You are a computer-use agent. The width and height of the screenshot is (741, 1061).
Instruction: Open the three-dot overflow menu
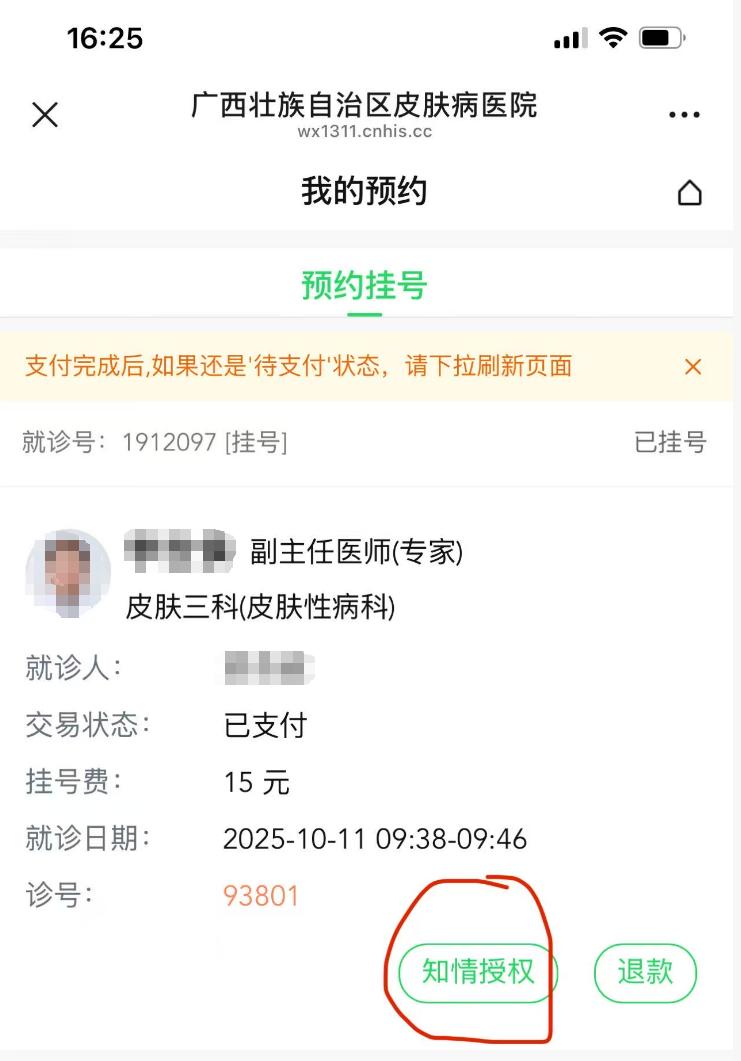(x=684, y=115)
